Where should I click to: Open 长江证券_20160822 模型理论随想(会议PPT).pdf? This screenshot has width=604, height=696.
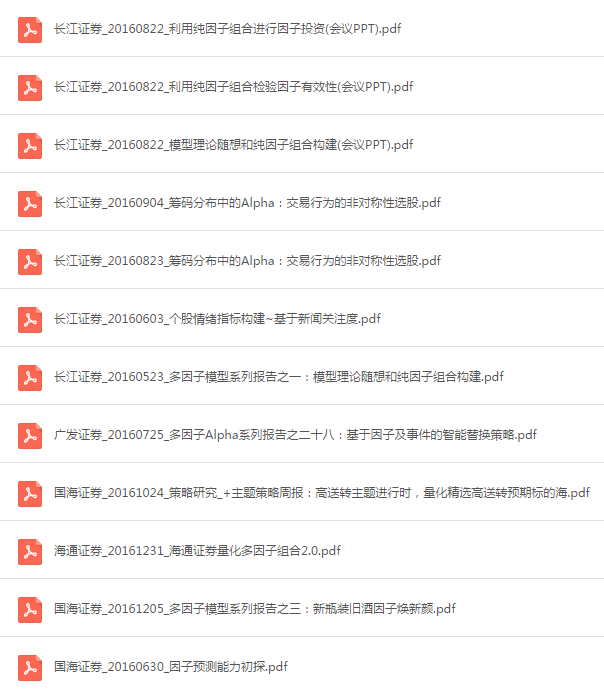[233, 145]
